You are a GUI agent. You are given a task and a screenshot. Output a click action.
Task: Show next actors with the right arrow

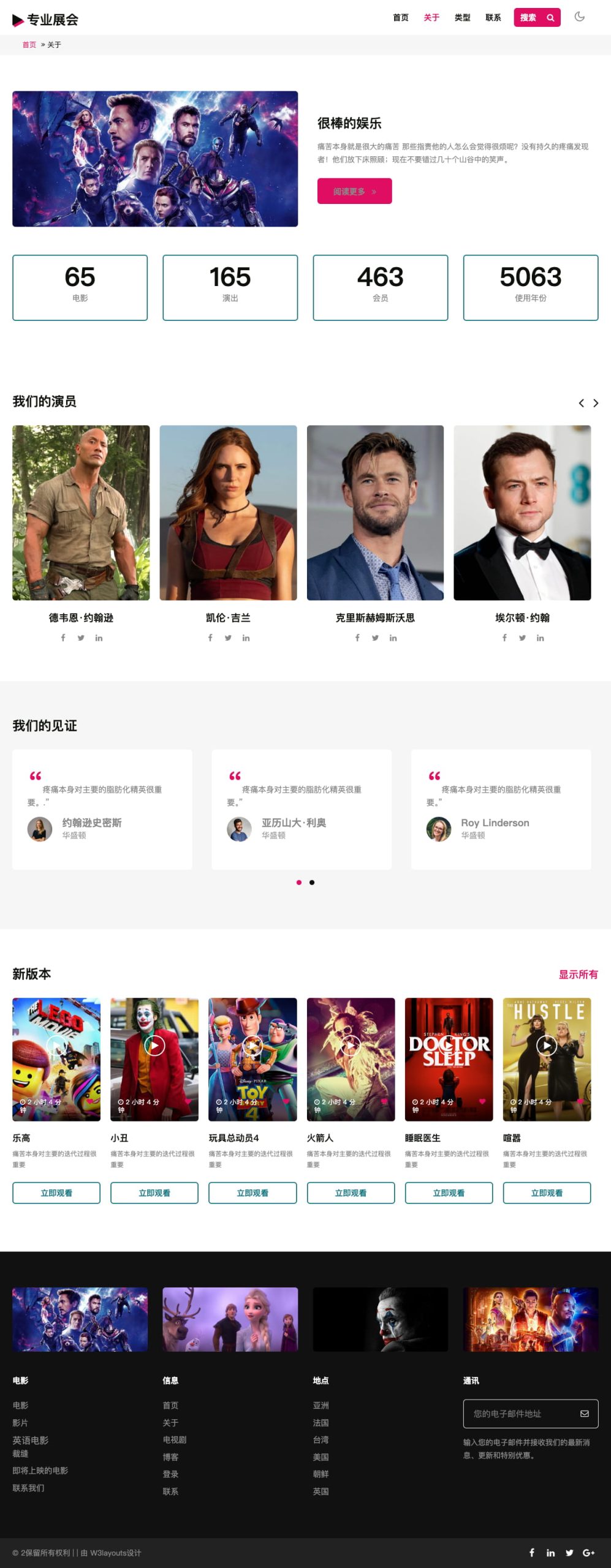coord(596,403)
